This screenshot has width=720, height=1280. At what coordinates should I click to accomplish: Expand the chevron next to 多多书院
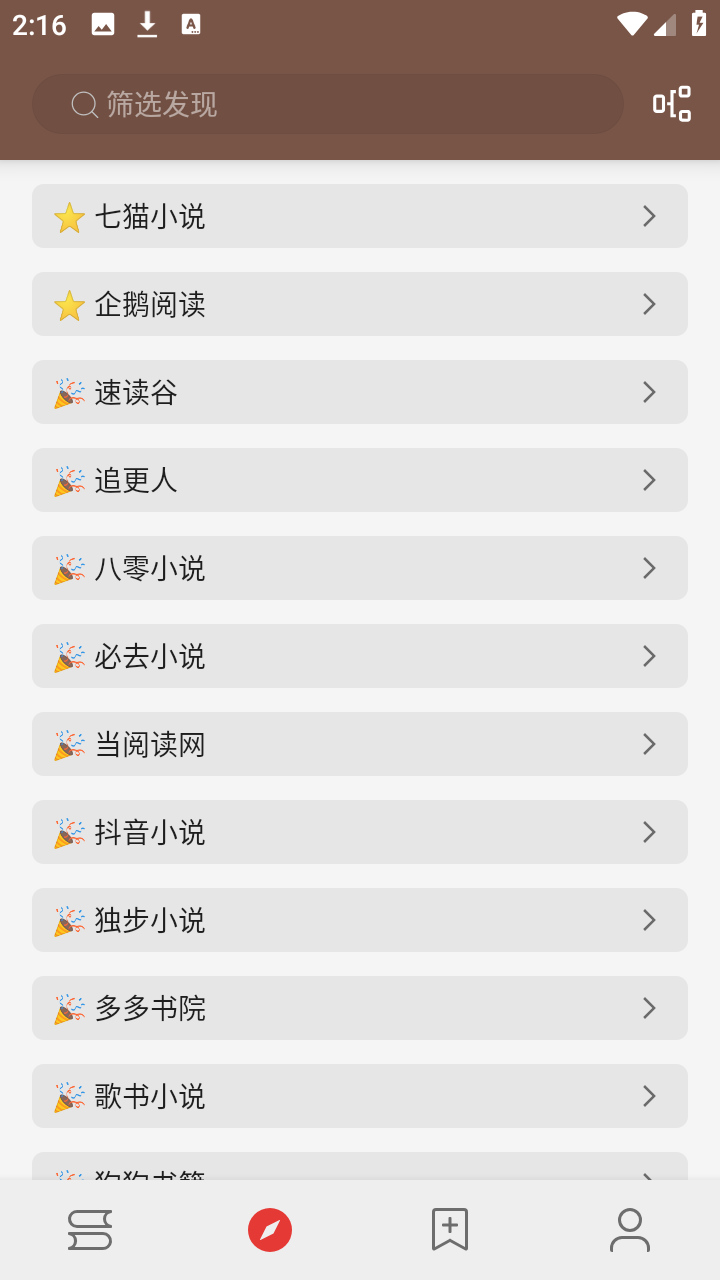click(648, 1008)
